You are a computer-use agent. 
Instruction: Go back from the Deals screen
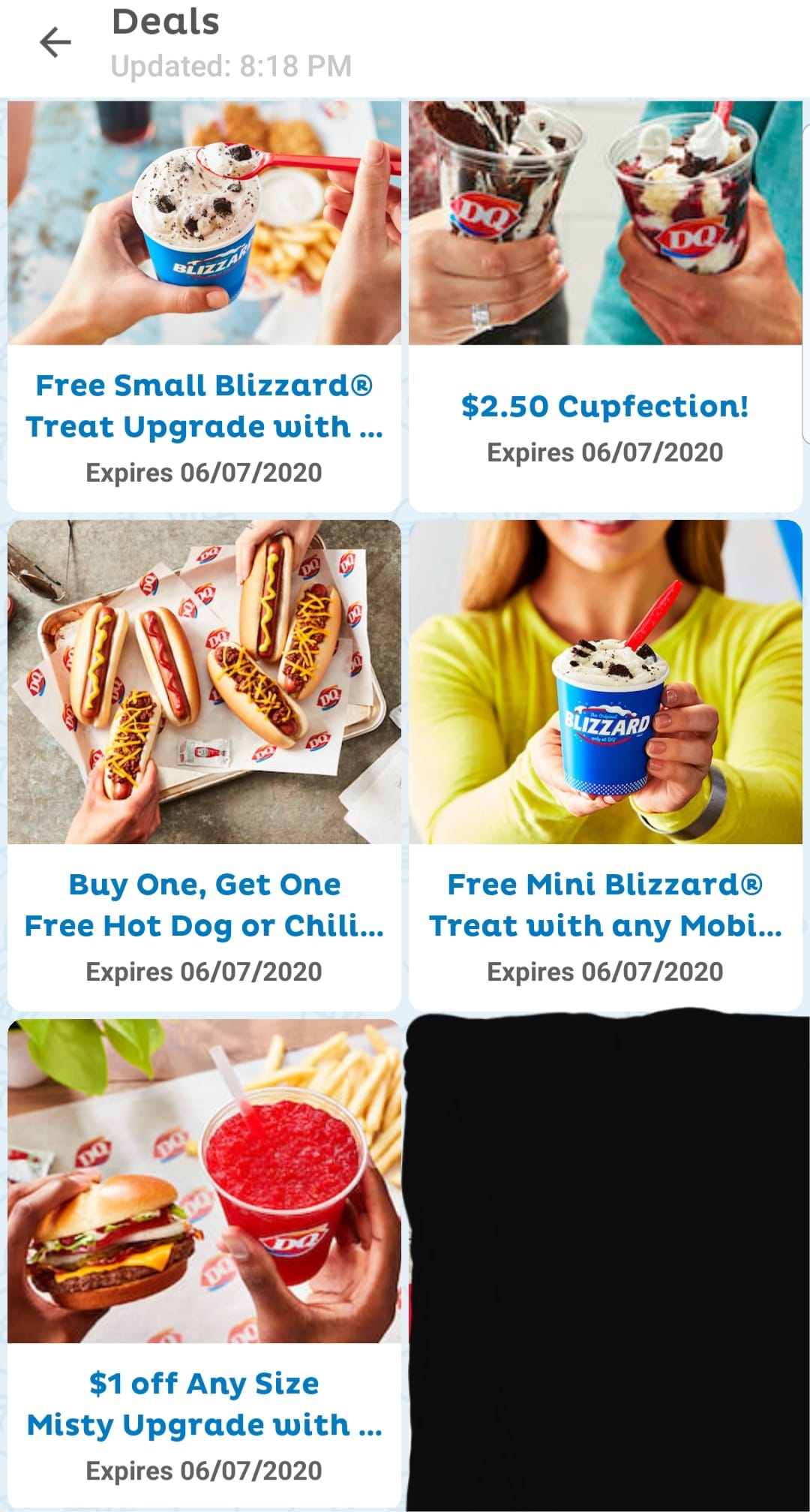pos(55,42)
